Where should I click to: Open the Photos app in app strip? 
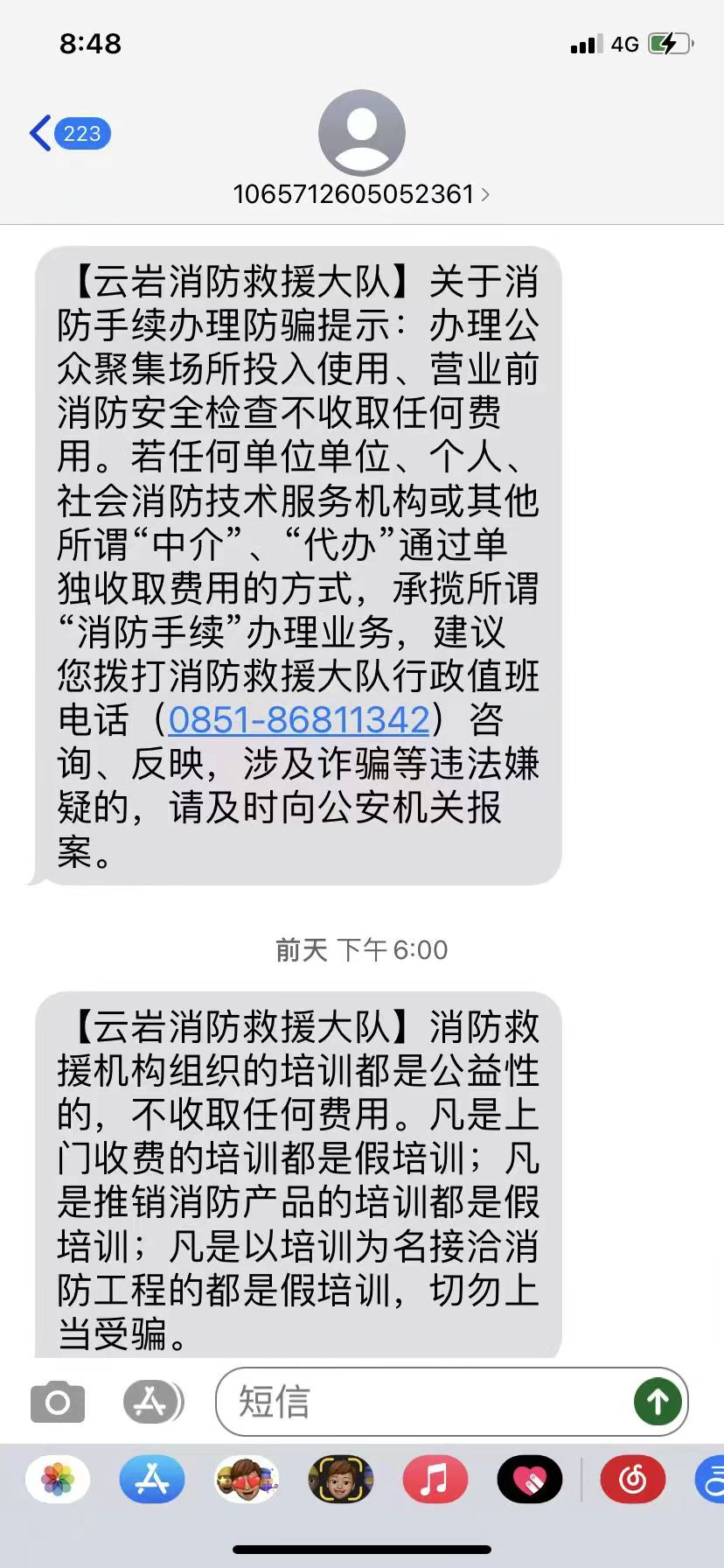coord(58,1480)
